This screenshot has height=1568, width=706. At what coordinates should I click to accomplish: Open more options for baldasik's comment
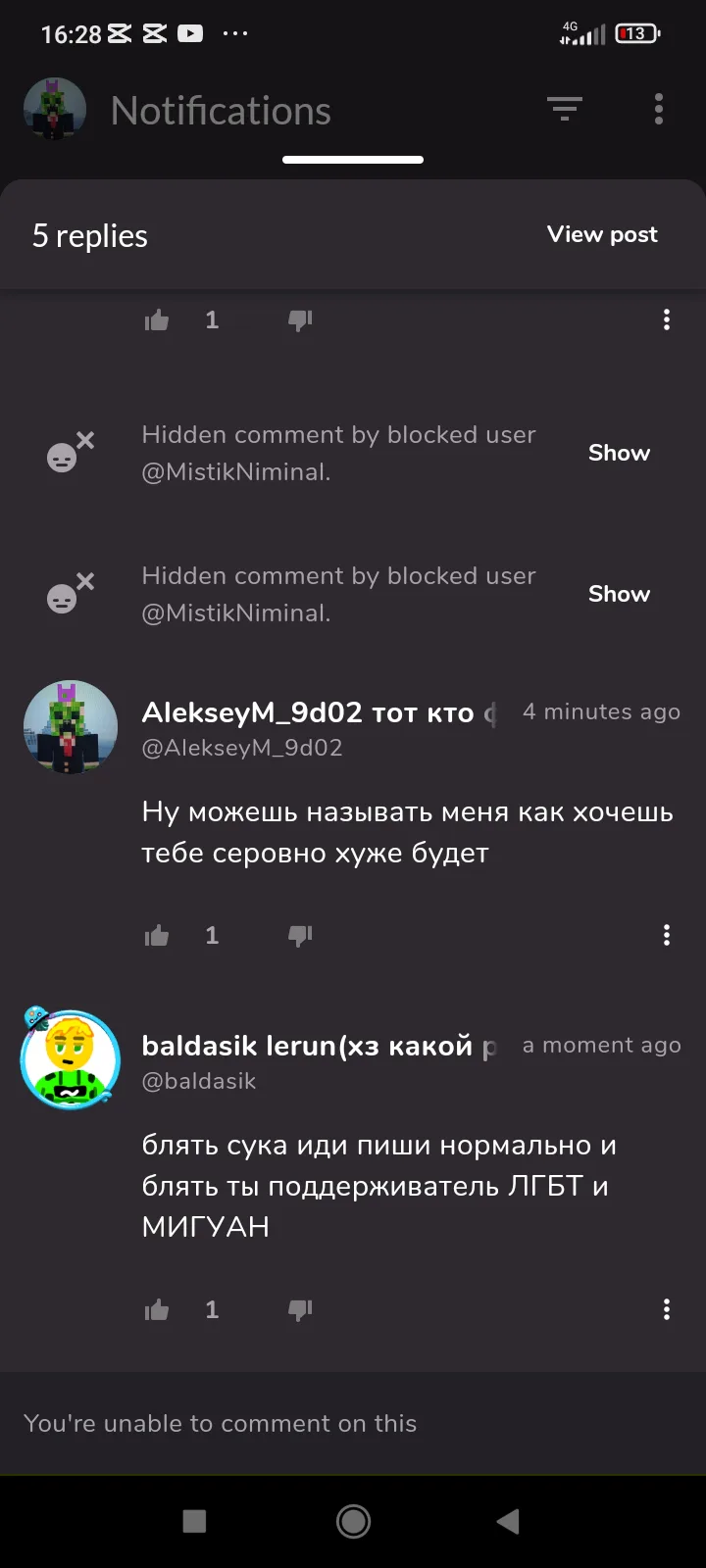point(667,1309)
